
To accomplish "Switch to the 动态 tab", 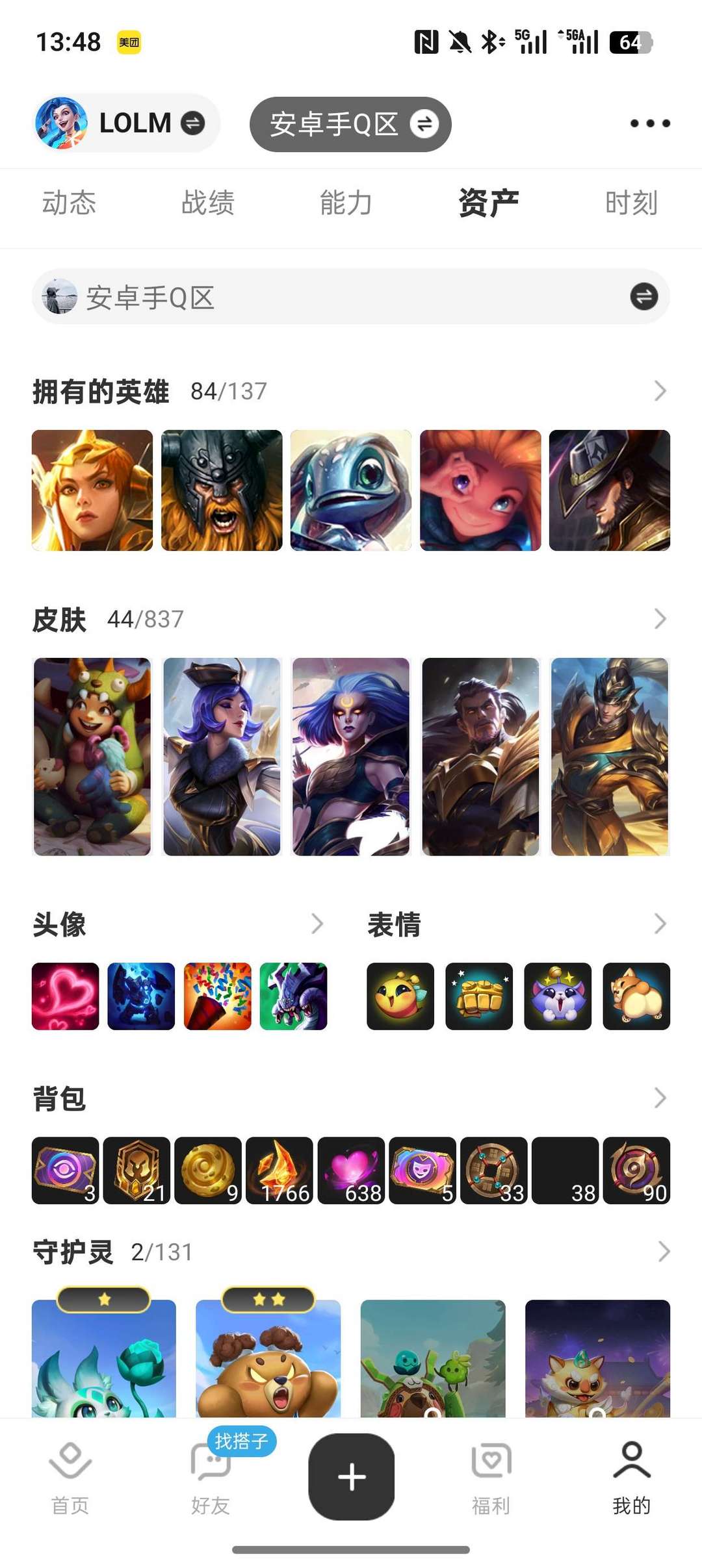I will tap(69, 203).
